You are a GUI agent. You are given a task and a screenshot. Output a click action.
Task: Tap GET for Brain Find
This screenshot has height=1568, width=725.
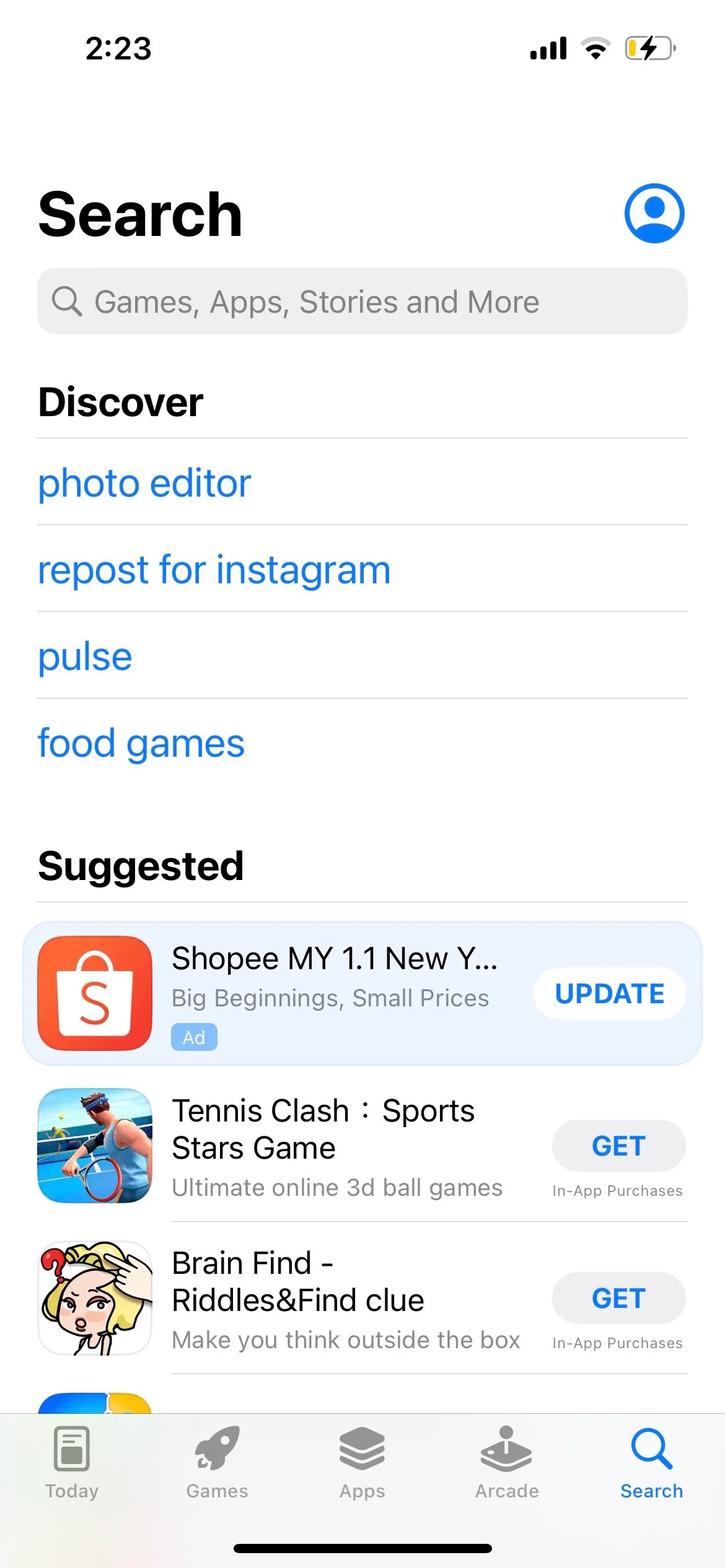click(x=618, y=1298)
